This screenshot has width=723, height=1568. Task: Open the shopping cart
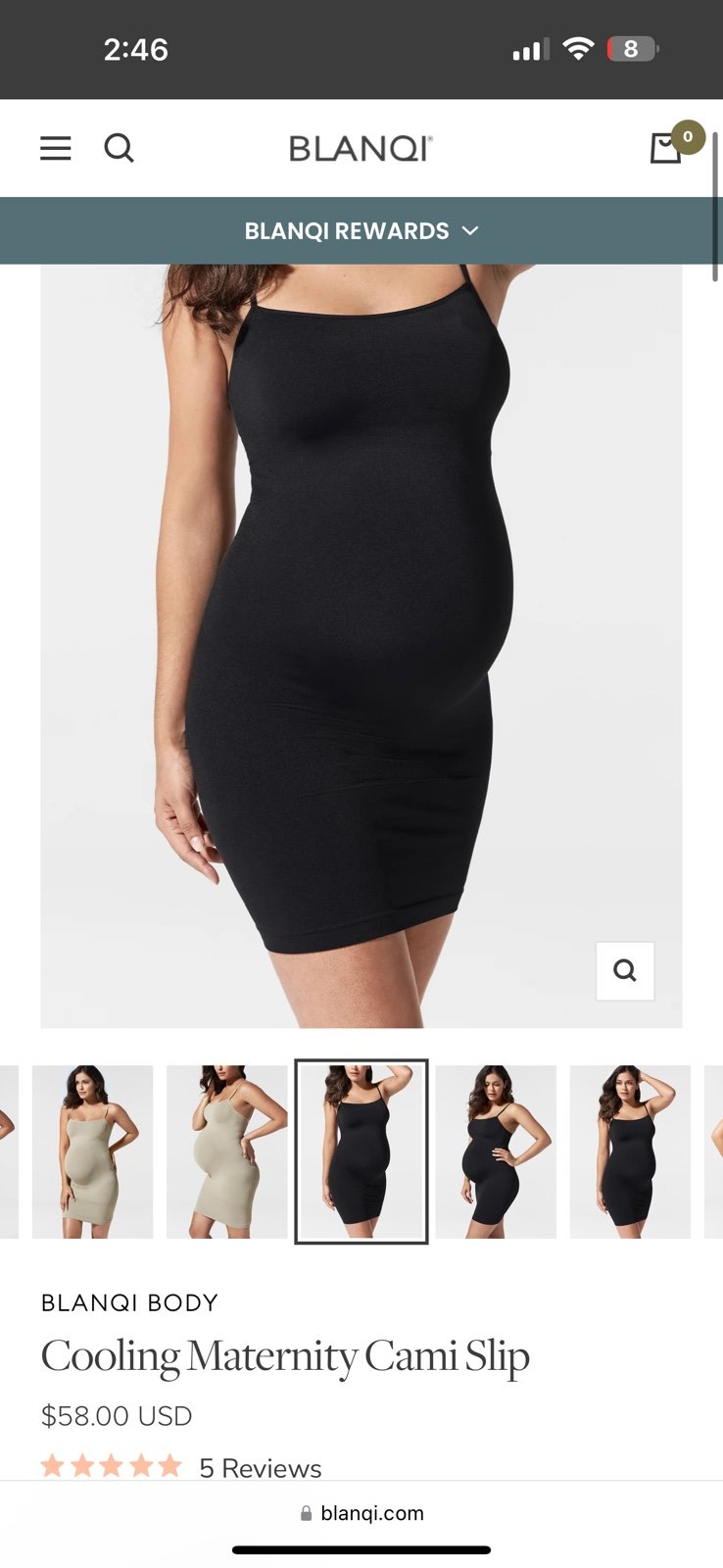(x=667, y=147)
